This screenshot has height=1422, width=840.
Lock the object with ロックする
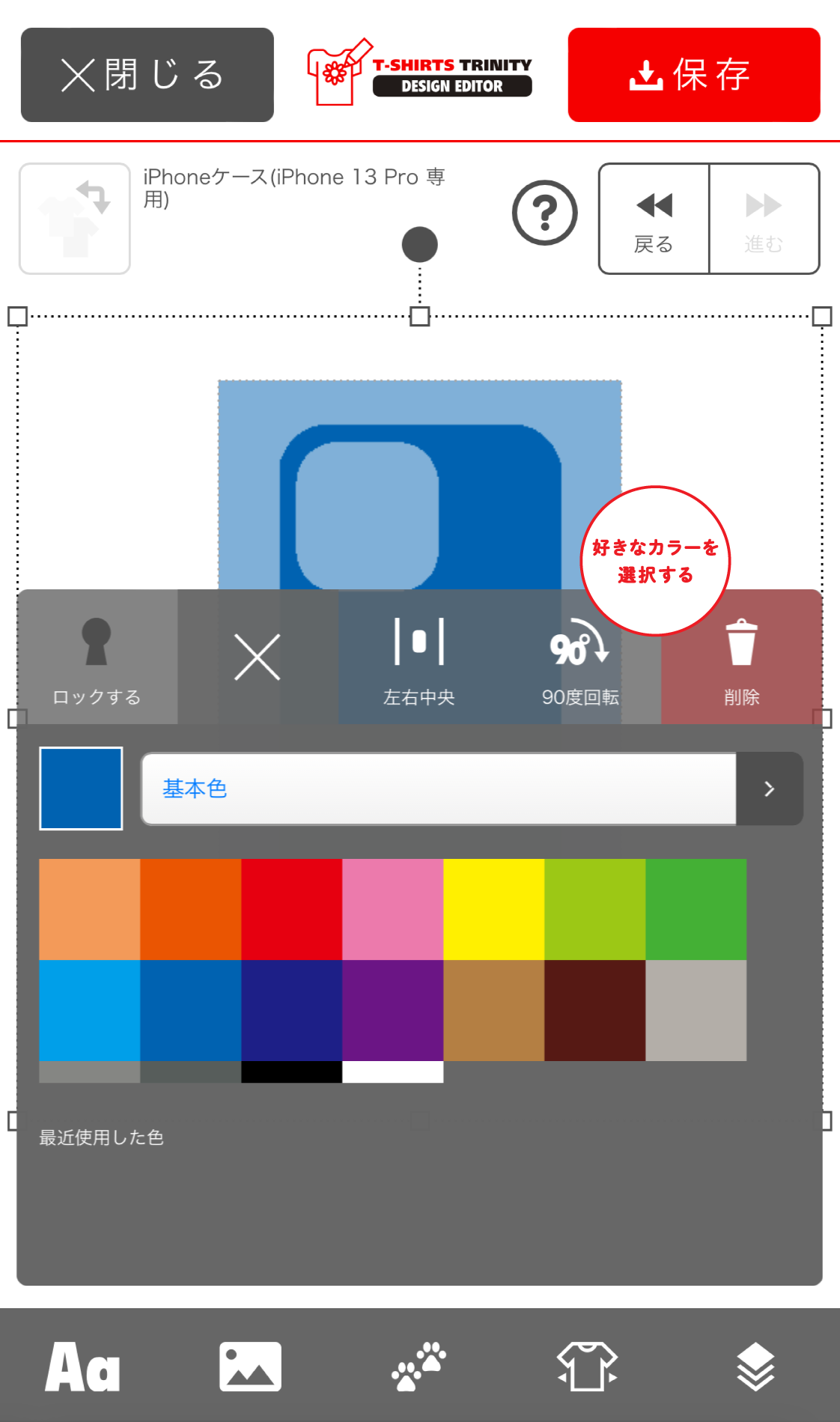point(97,657)
